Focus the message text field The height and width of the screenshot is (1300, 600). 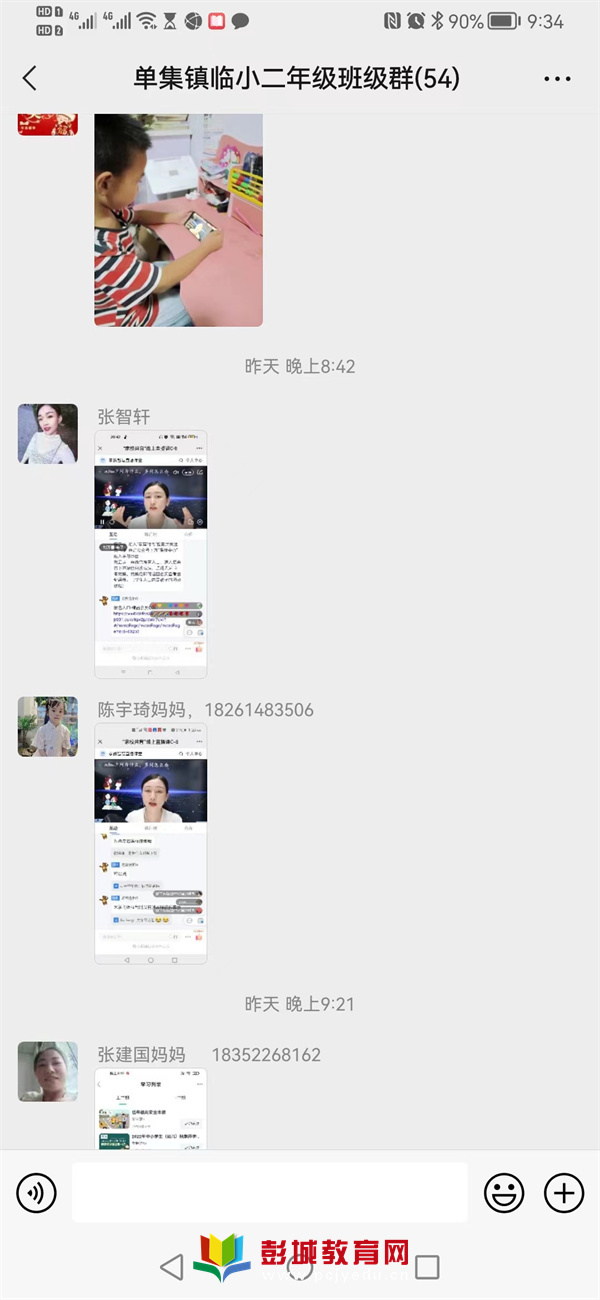coord(270,1192)
